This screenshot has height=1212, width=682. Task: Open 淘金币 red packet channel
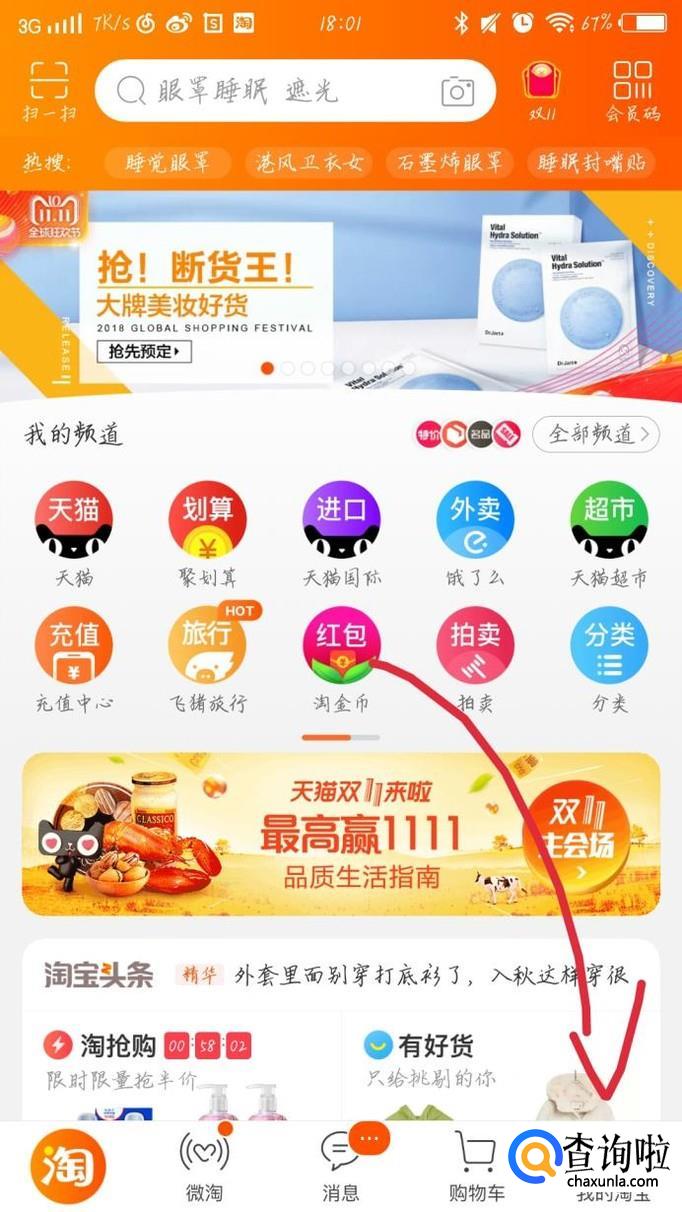coord(341,657)
